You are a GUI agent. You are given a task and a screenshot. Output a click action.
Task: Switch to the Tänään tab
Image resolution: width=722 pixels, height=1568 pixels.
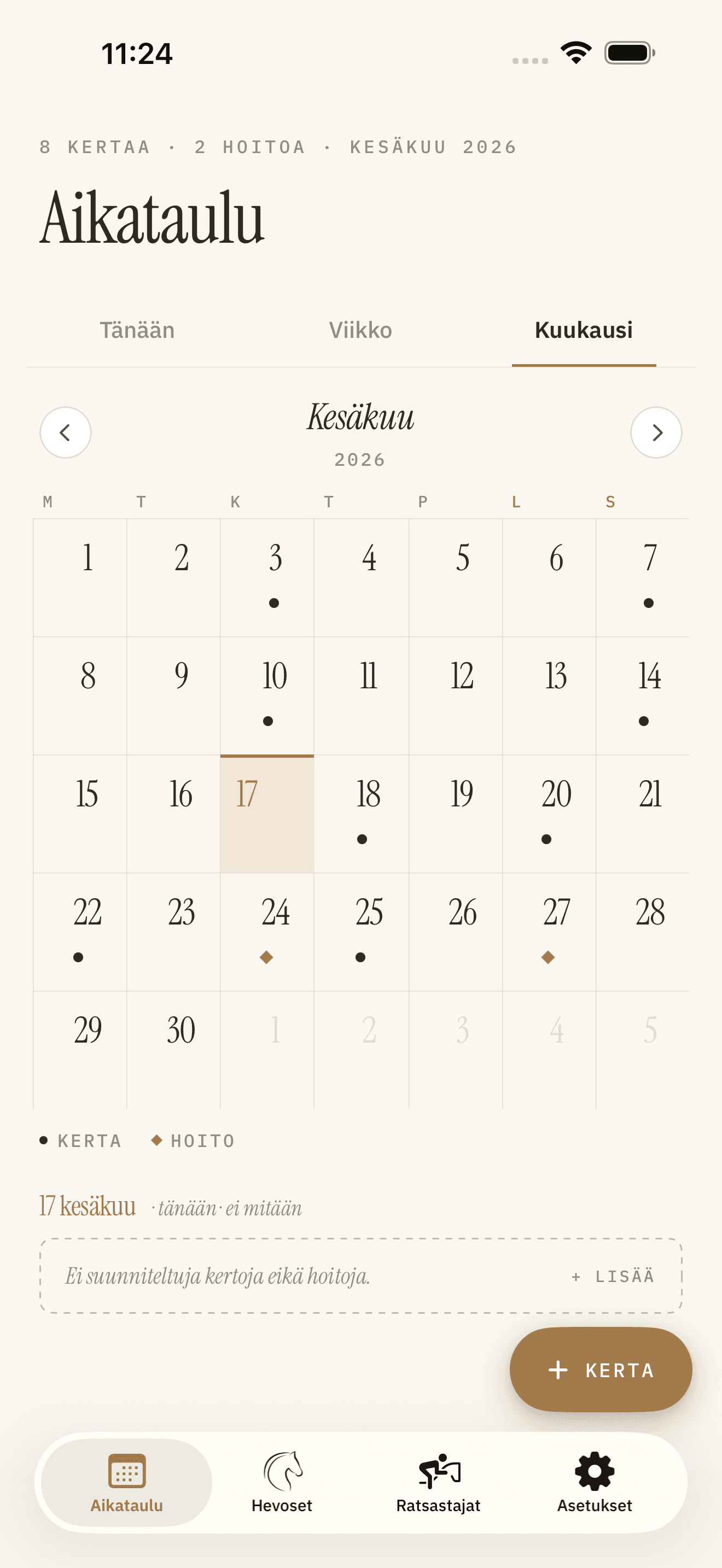pyautogui.click(x=138, y=330)
